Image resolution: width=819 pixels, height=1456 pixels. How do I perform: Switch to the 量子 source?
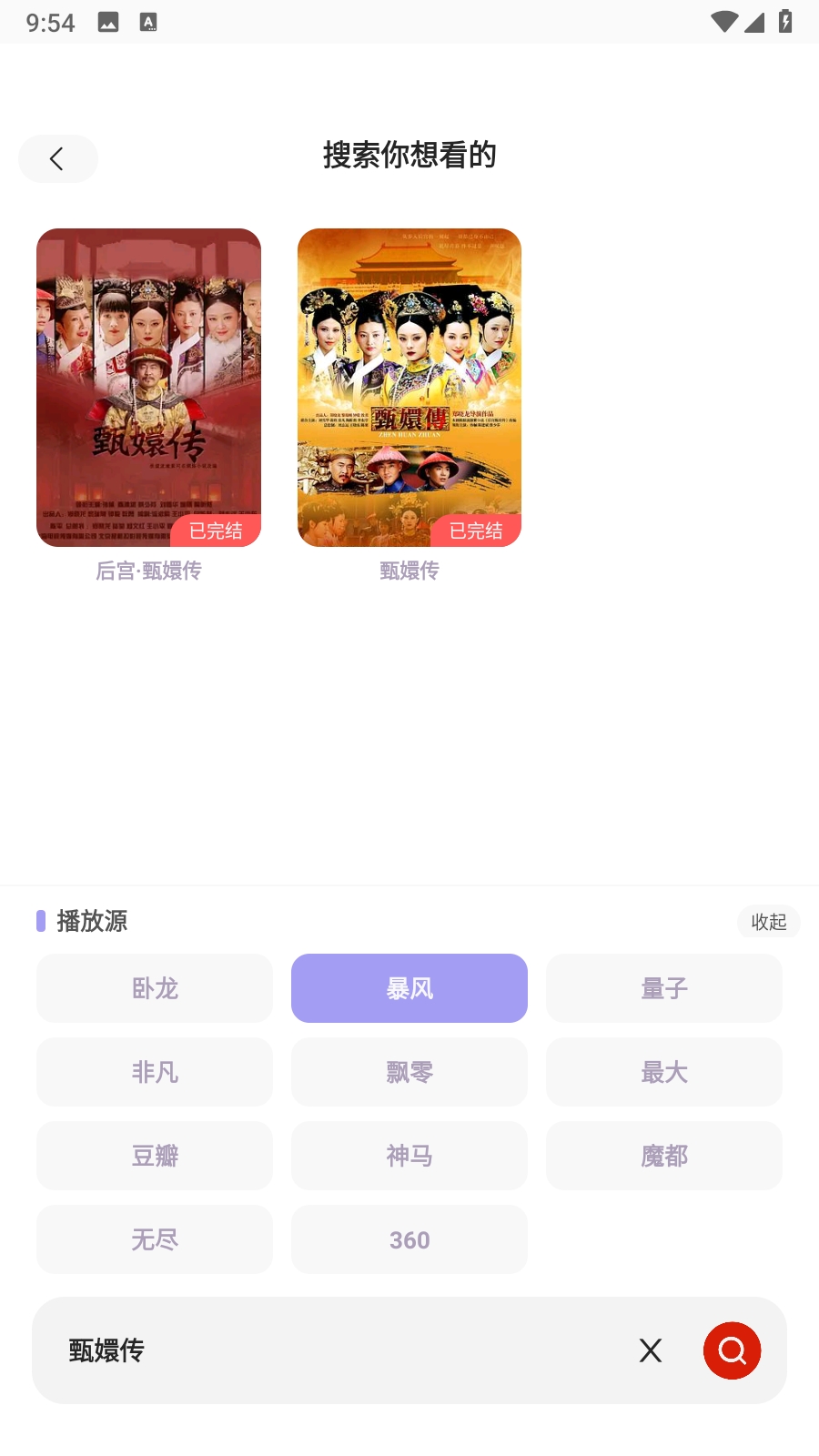[x=663, y=988]
